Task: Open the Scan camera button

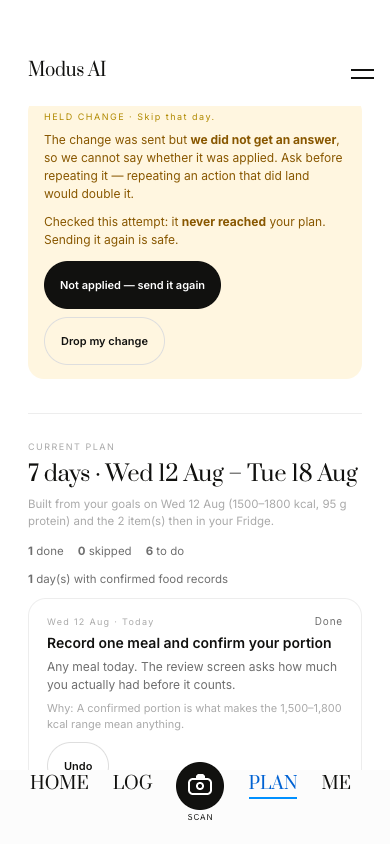Action: coord(200,786)
